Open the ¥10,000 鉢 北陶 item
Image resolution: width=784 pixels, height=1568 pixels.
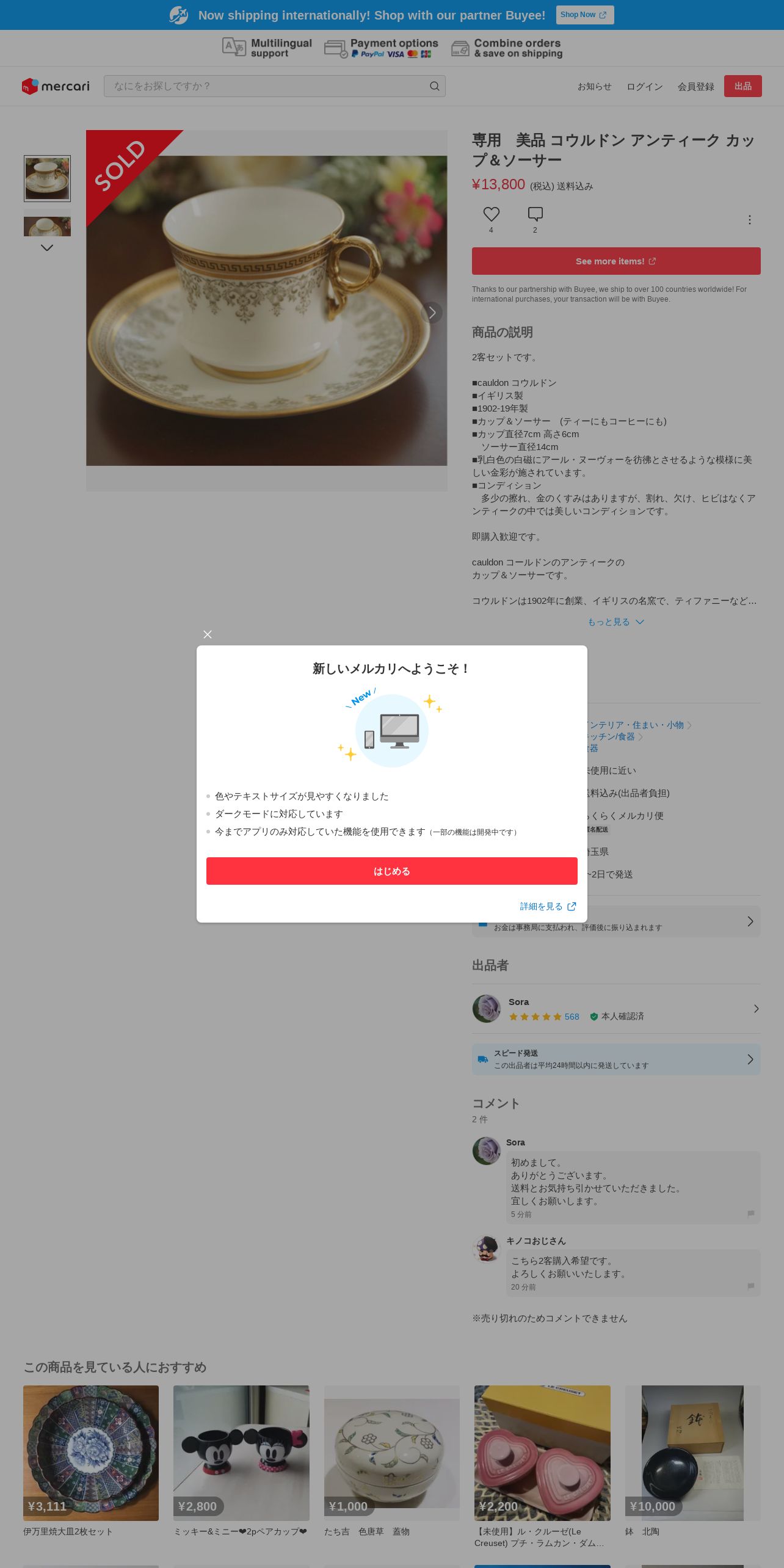[692, 1461]
